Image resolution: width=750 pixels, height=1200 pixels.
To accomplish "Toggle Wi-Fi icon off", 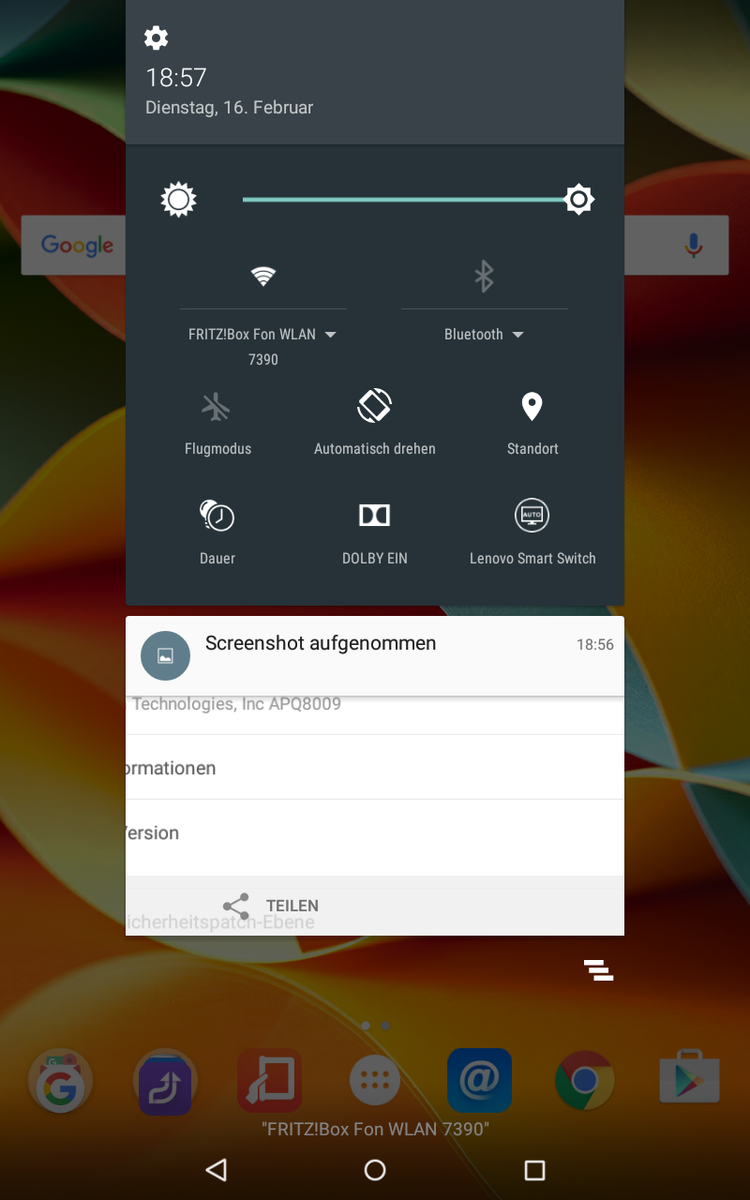I will (263, 276).
